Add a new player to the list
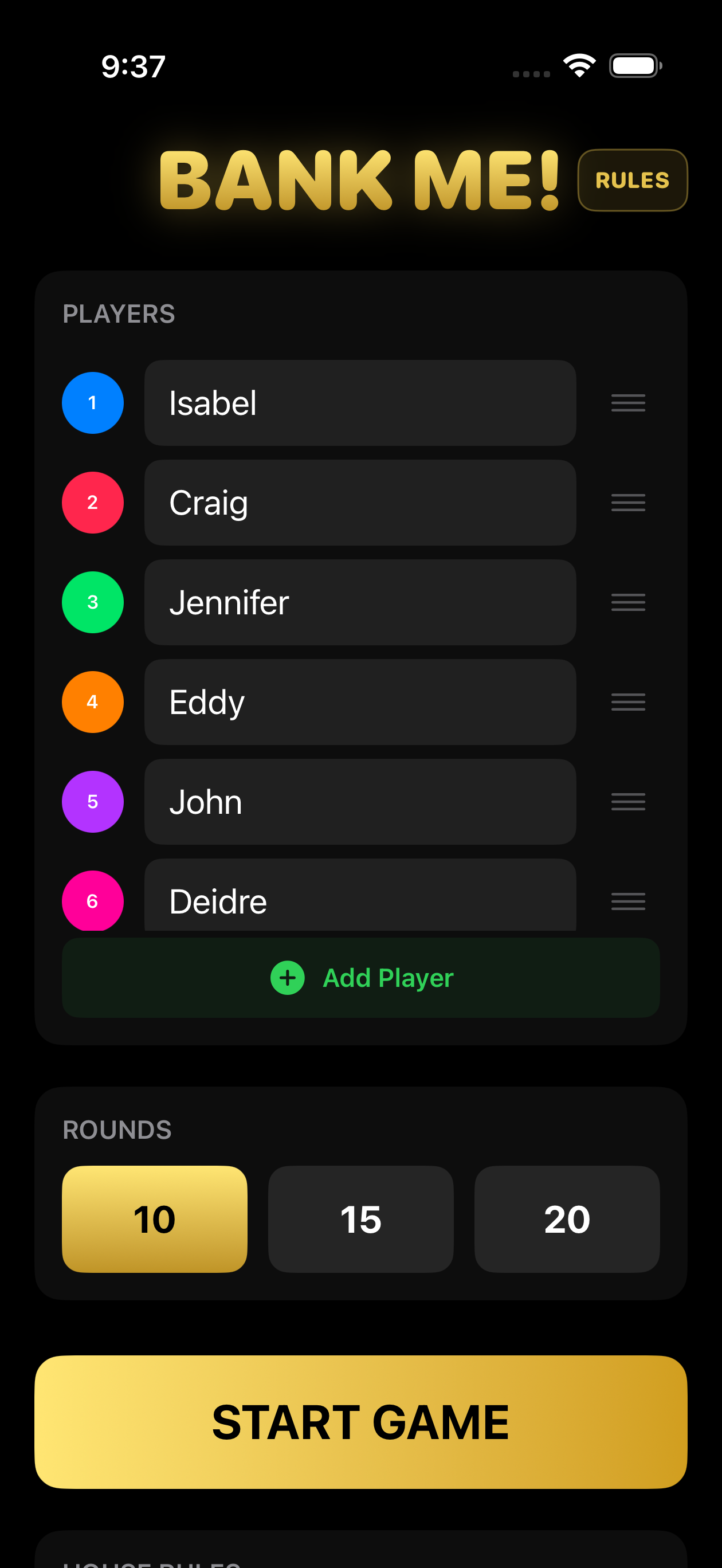 (x=360, y=978)
